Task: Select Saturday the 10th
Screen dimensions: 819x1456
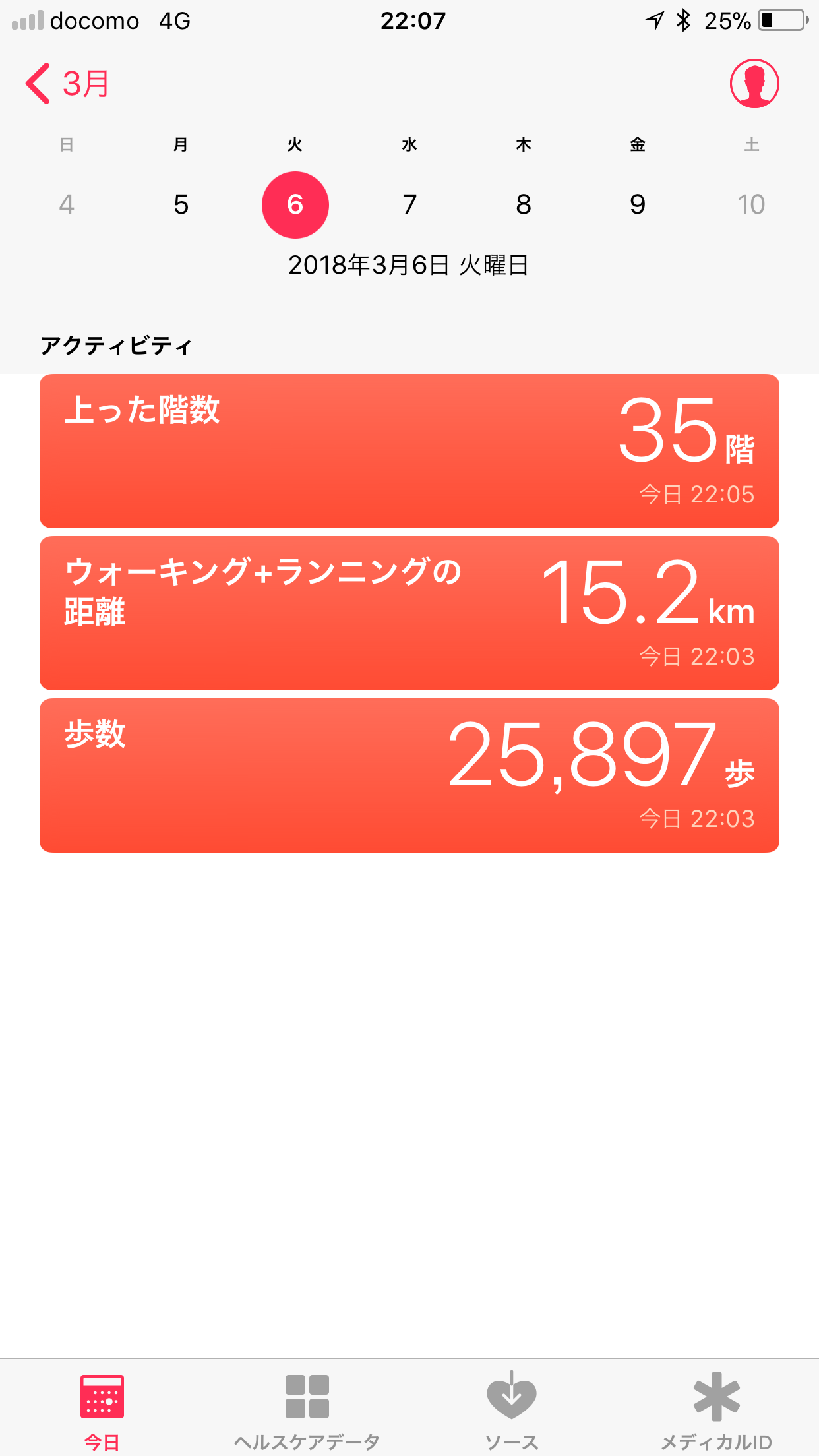Action: click(x=751, y=204)
